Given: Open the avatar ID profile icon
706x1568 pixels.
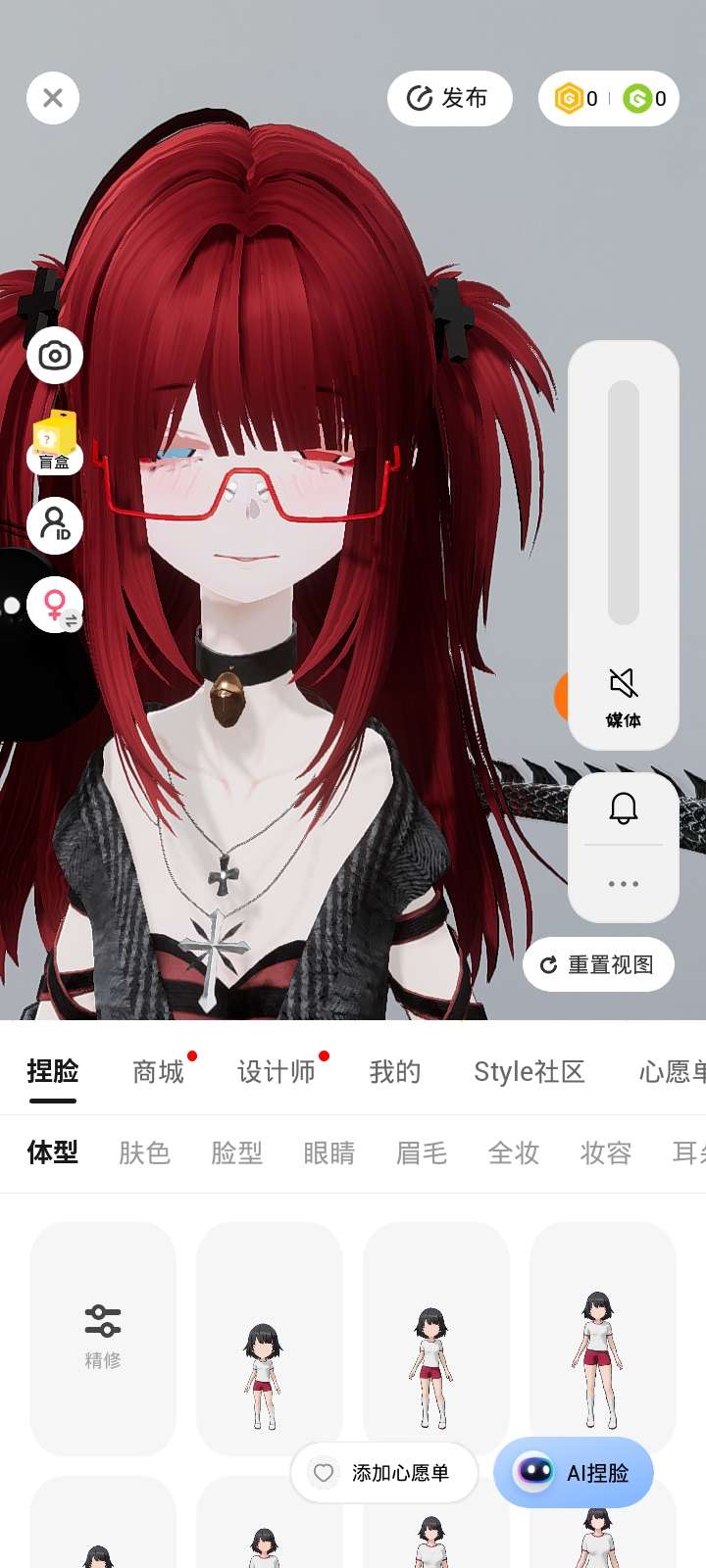Looking at the screenshot, I should coord(55,525).
